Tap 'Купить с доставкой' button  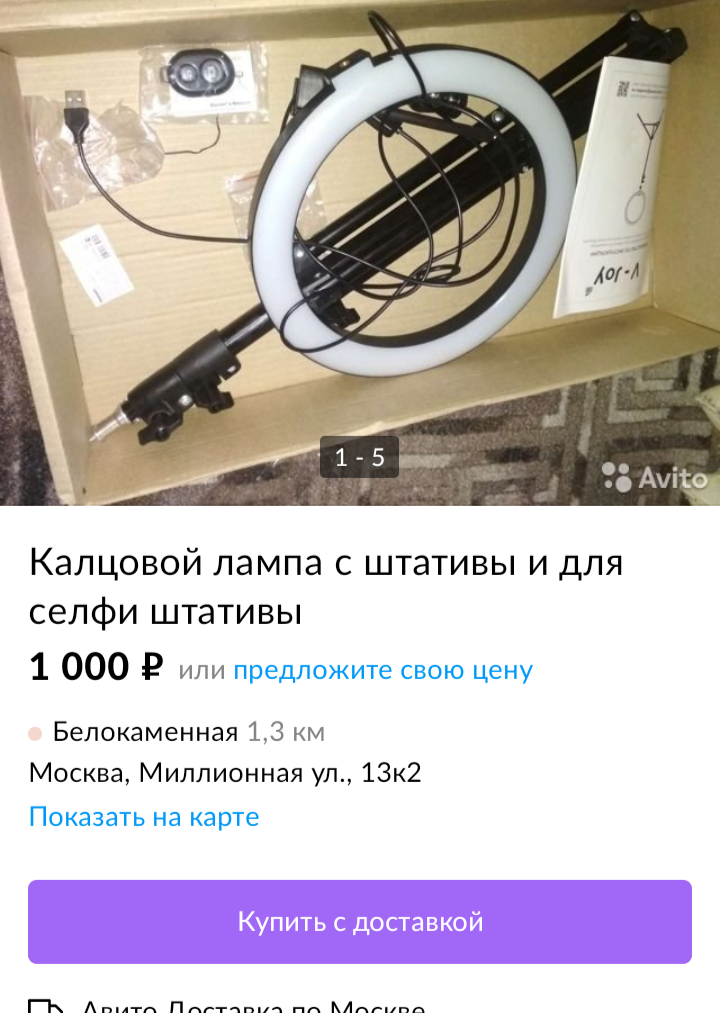(x=360, y=921)
